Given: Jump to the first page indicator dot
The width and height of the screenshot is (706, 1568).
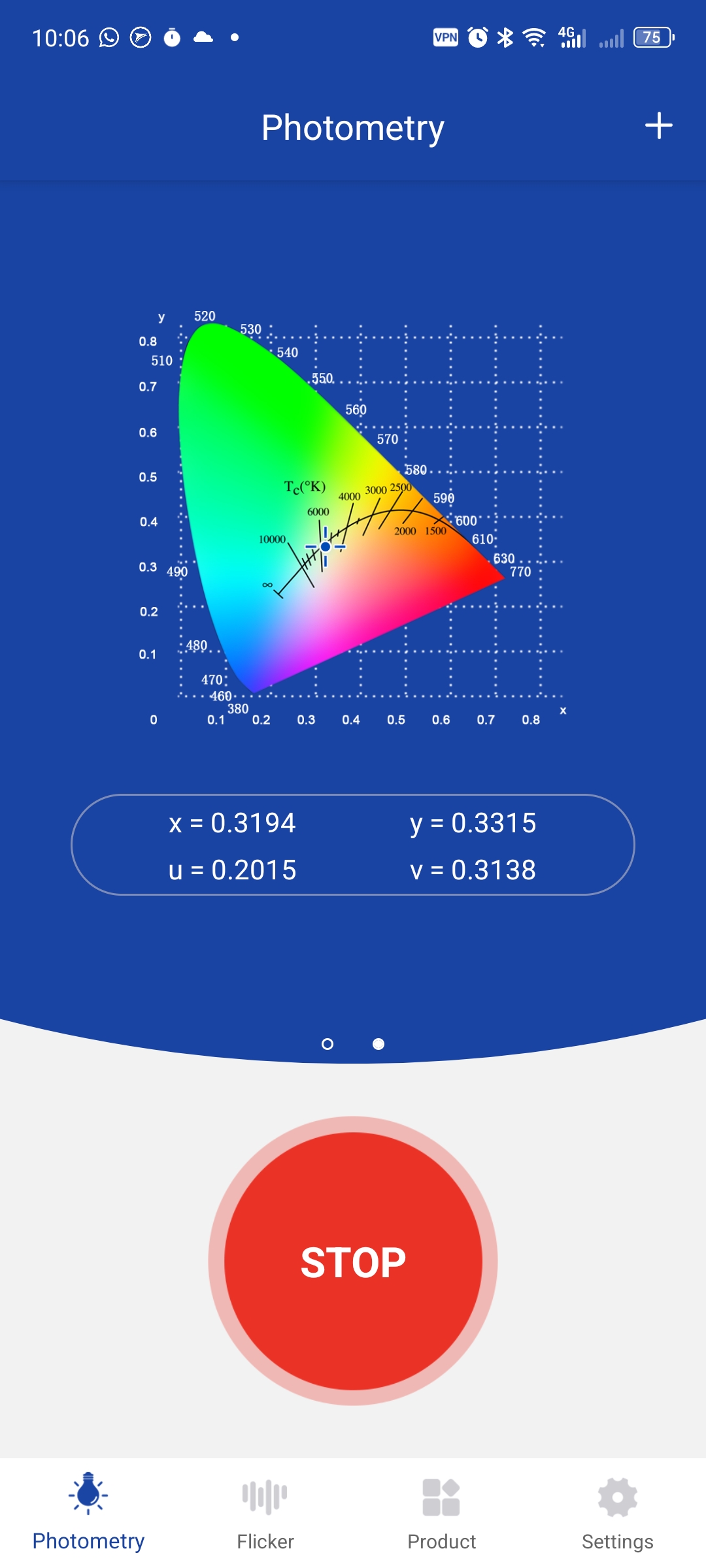Looking at the screenshot, I should (x=328, y=1044).
